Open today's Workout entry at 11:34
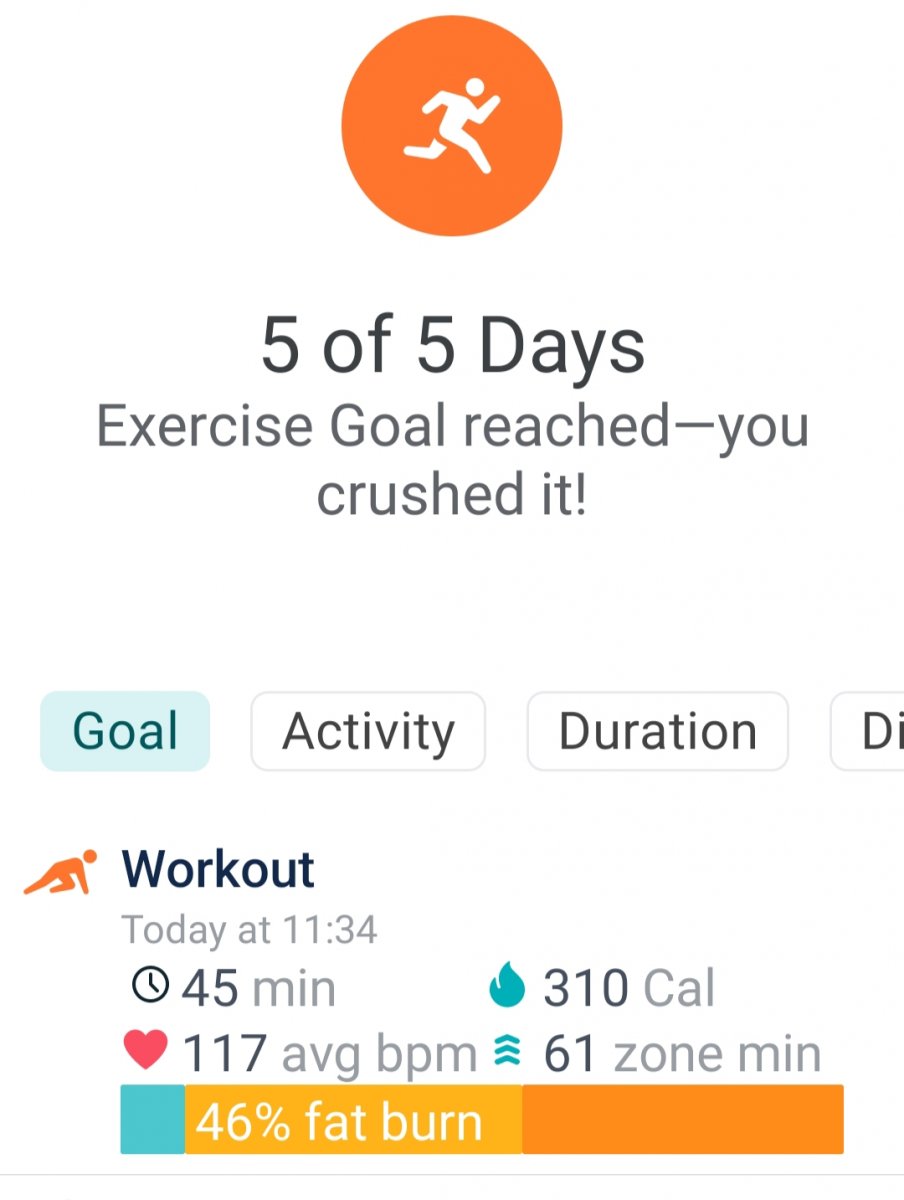904x1200 pixels. coord(219,869)
